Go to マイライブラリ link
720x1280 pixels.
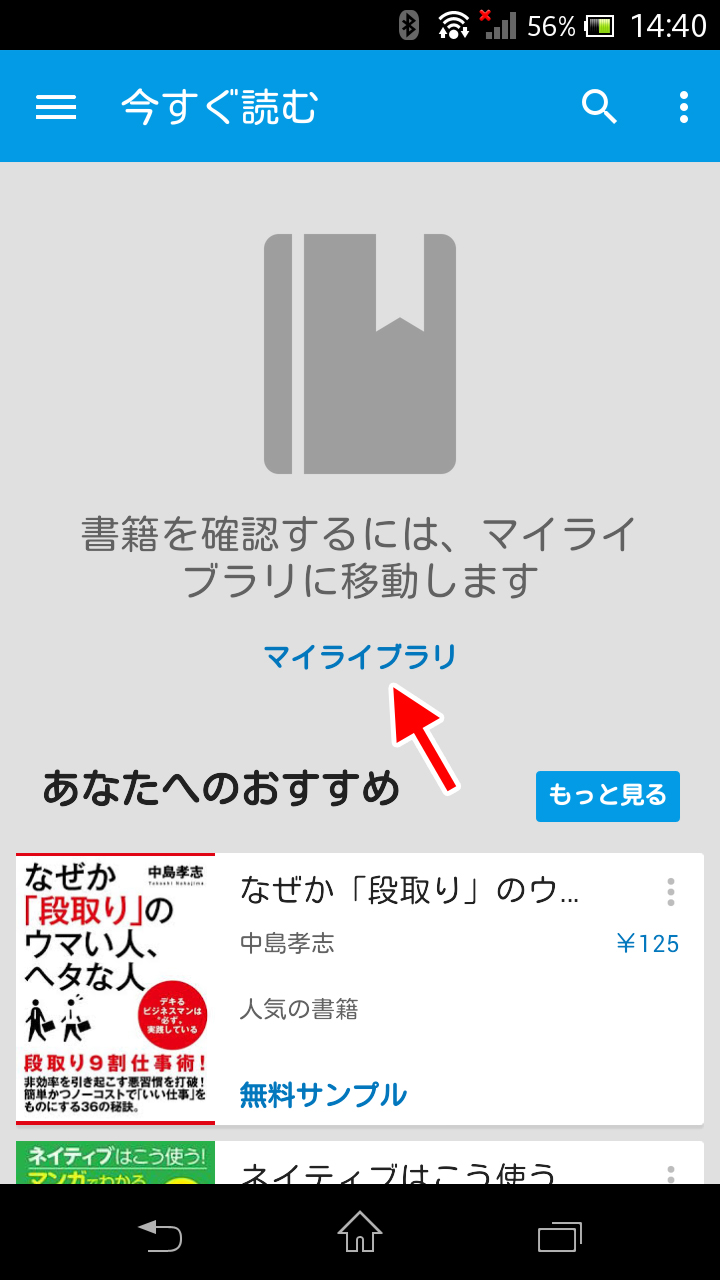[x=360, y=657]
